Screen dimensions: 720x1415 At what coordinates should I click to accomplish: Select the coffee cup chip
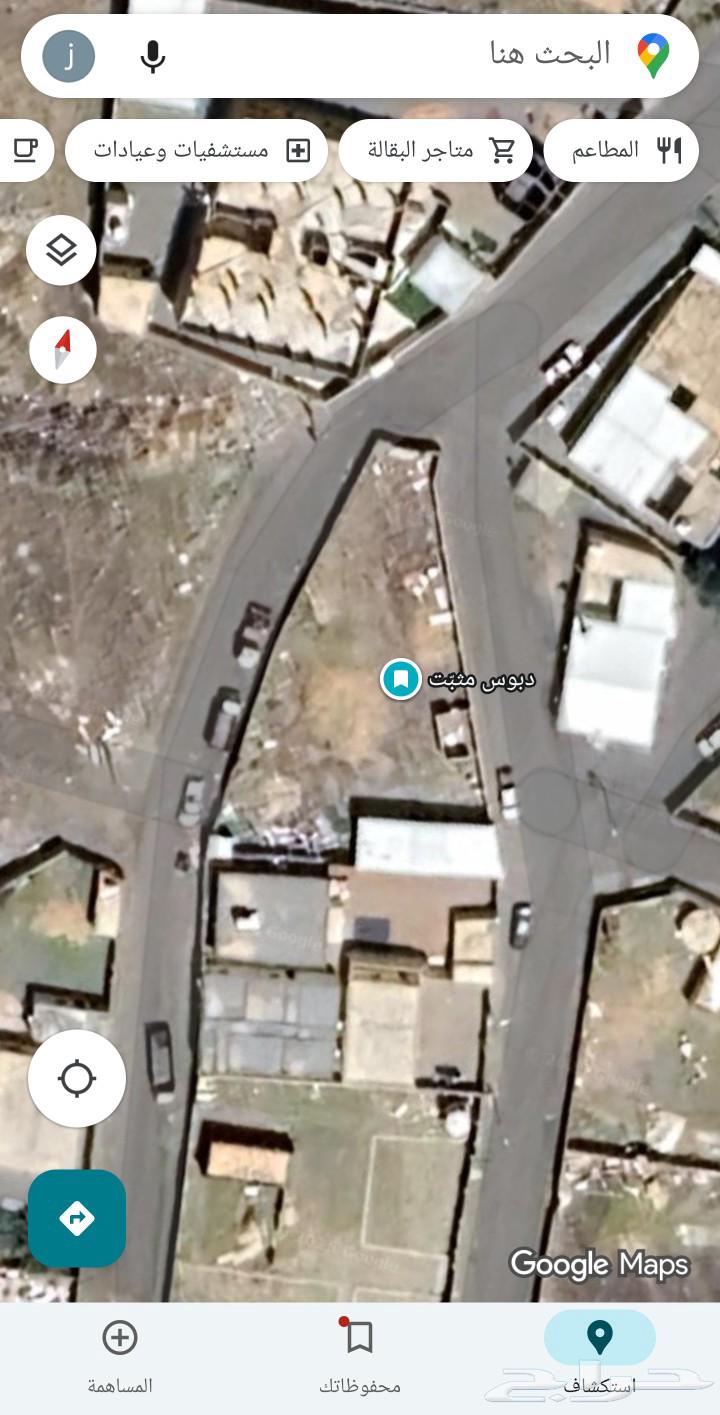[24, 150]
